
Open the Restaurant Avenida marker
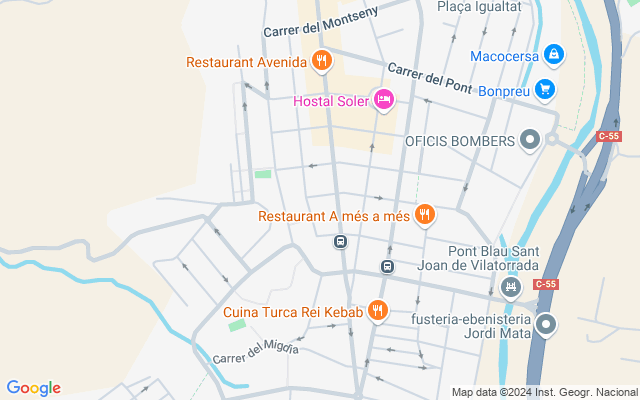(x=321, y=62)
